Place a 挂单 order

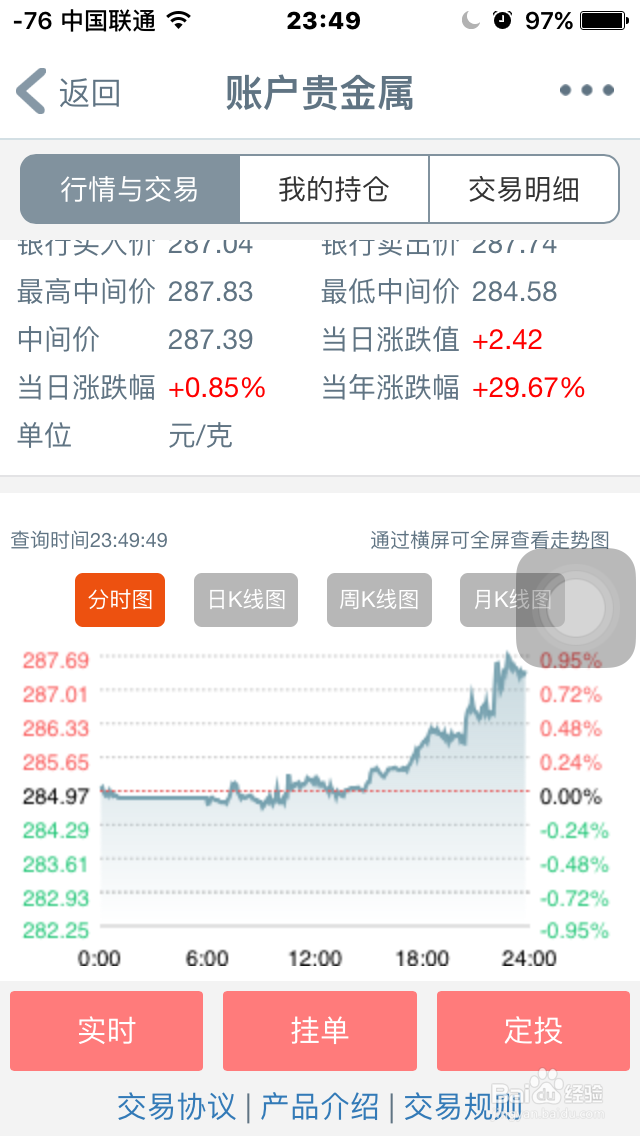(x=320, y=1031)
